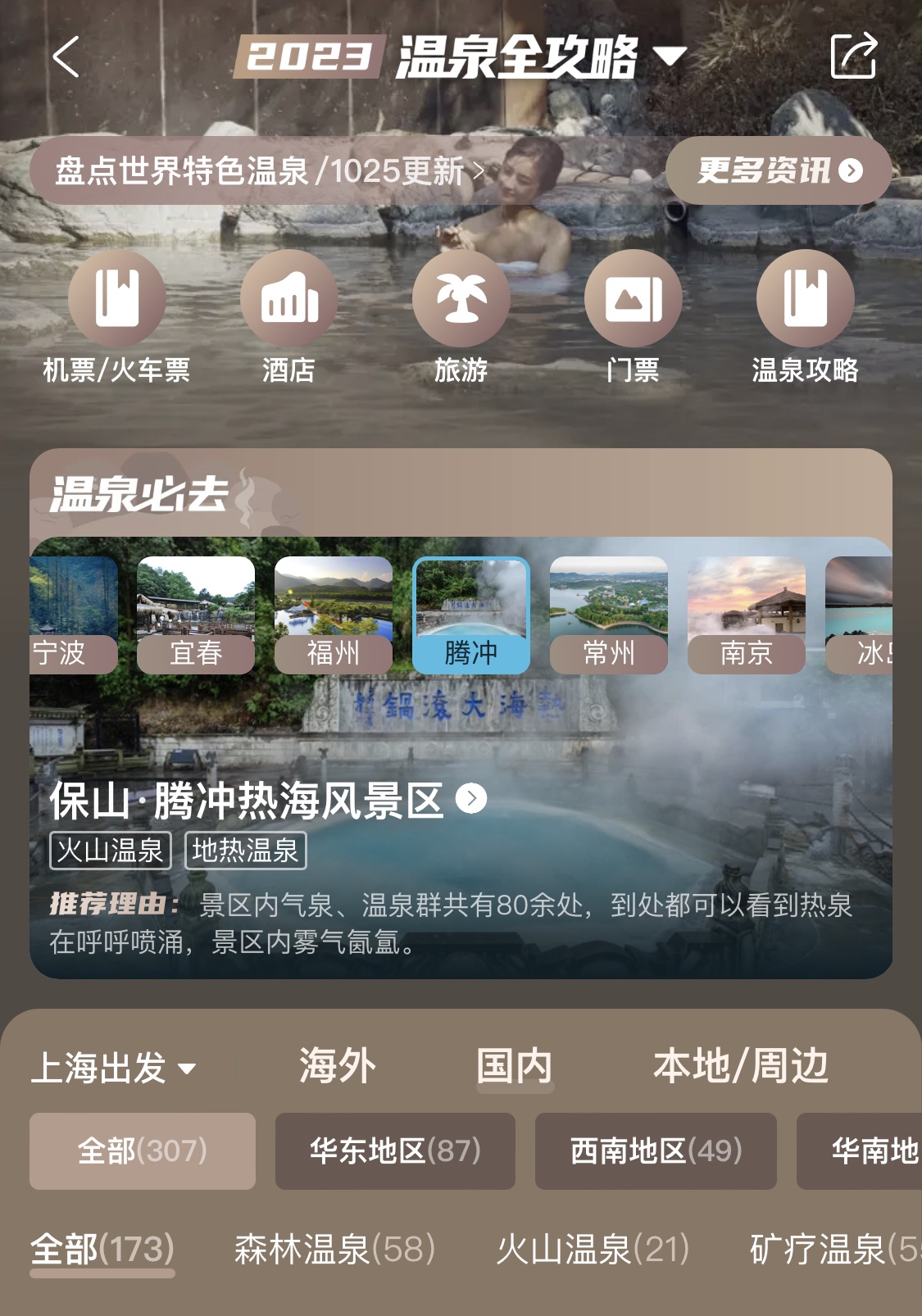This screenshot has width=922, height=1316.
Task: Select the 福州 destination tile
Action: pyautogui.click(x=334, y=615)
